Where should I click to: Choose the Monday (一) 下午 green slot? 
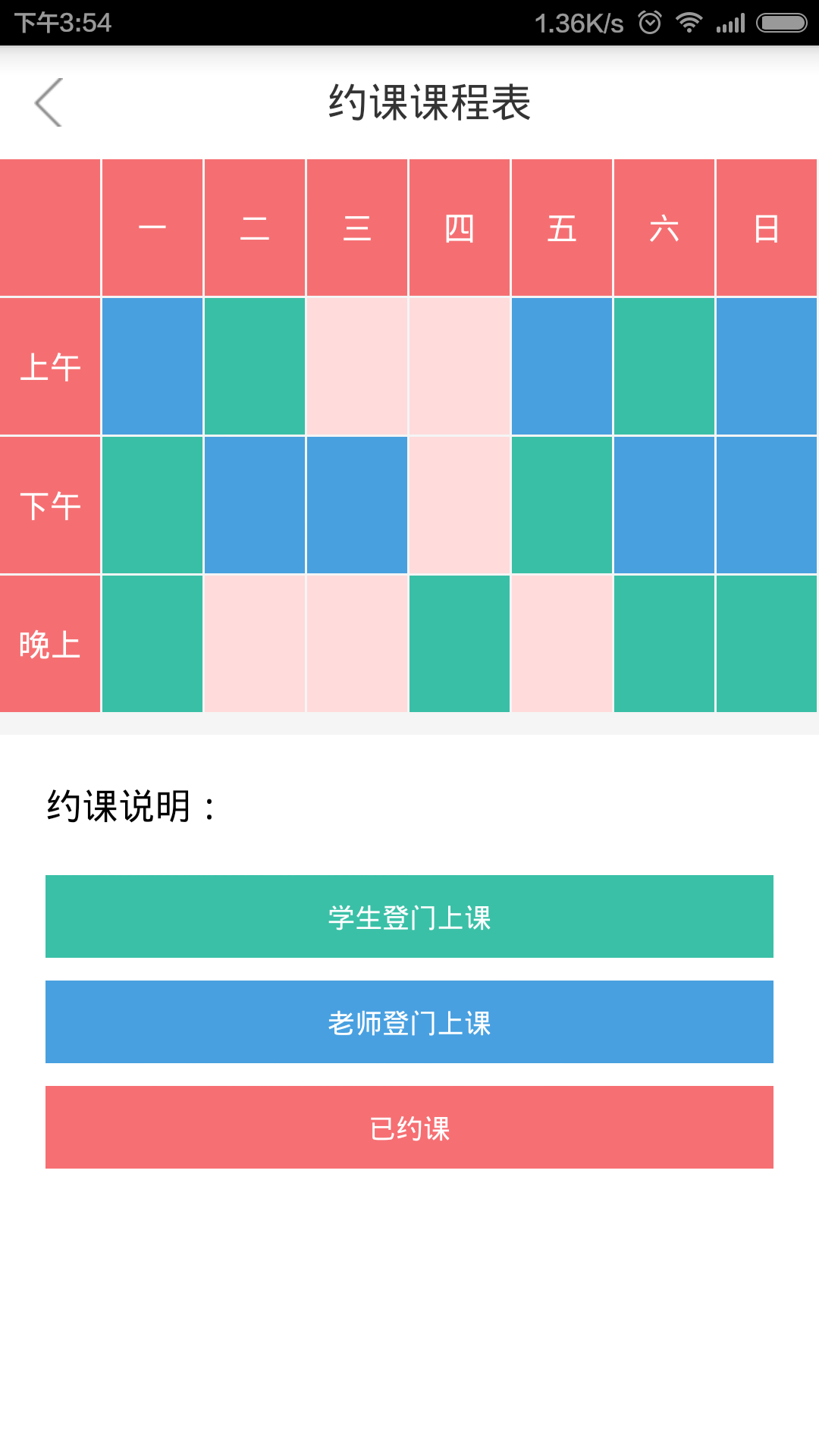tap(152, 505)
